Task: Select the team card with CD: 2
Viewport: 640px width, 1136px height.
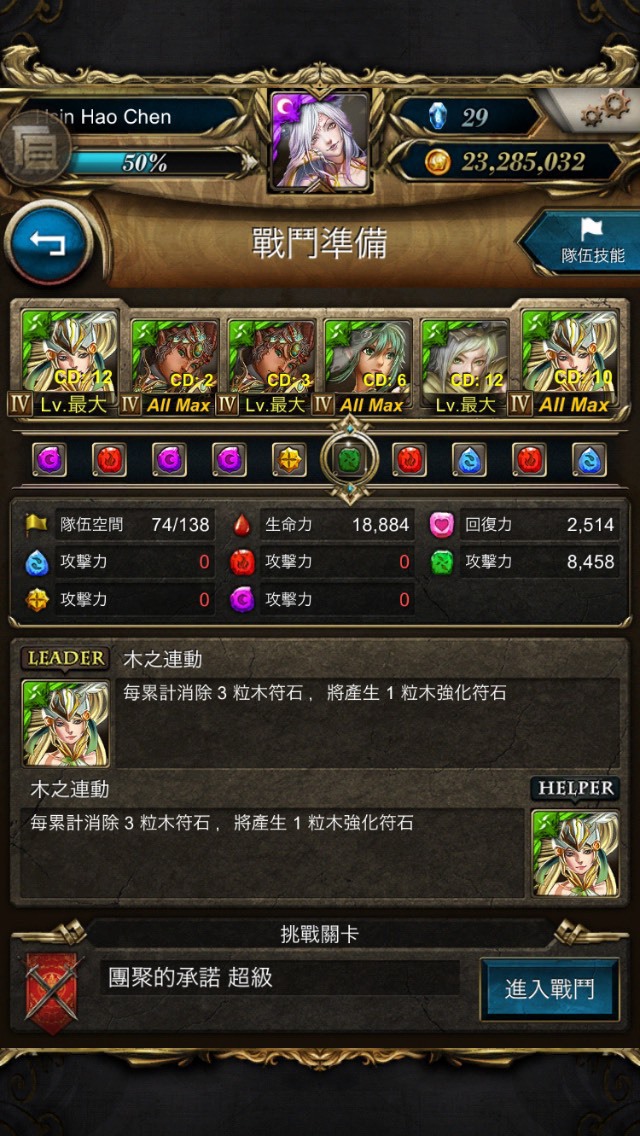Action: 174,356
